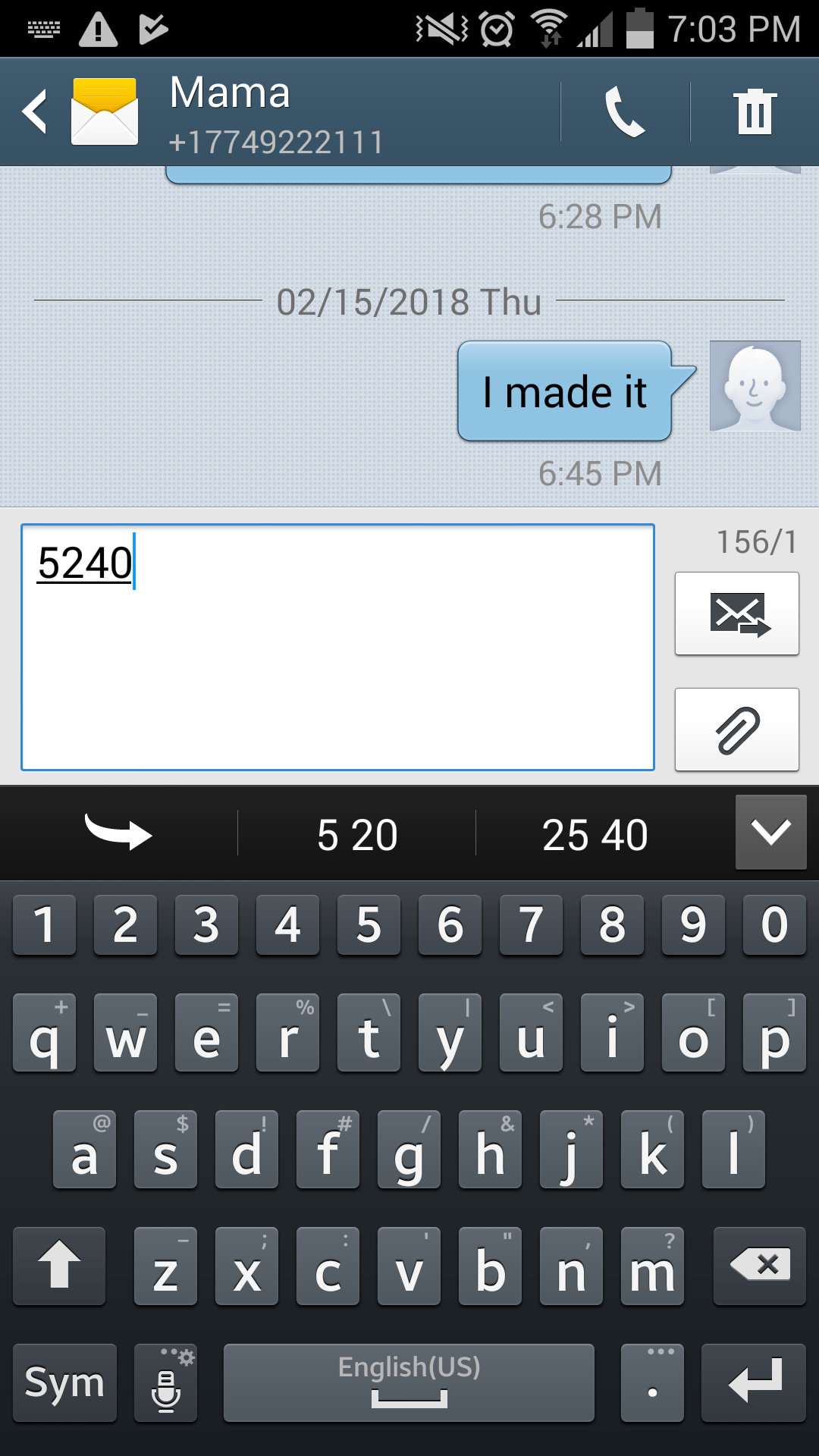This screenshot has width=819, height=1456.
Task: Go back to the message list
Action: 36,111
